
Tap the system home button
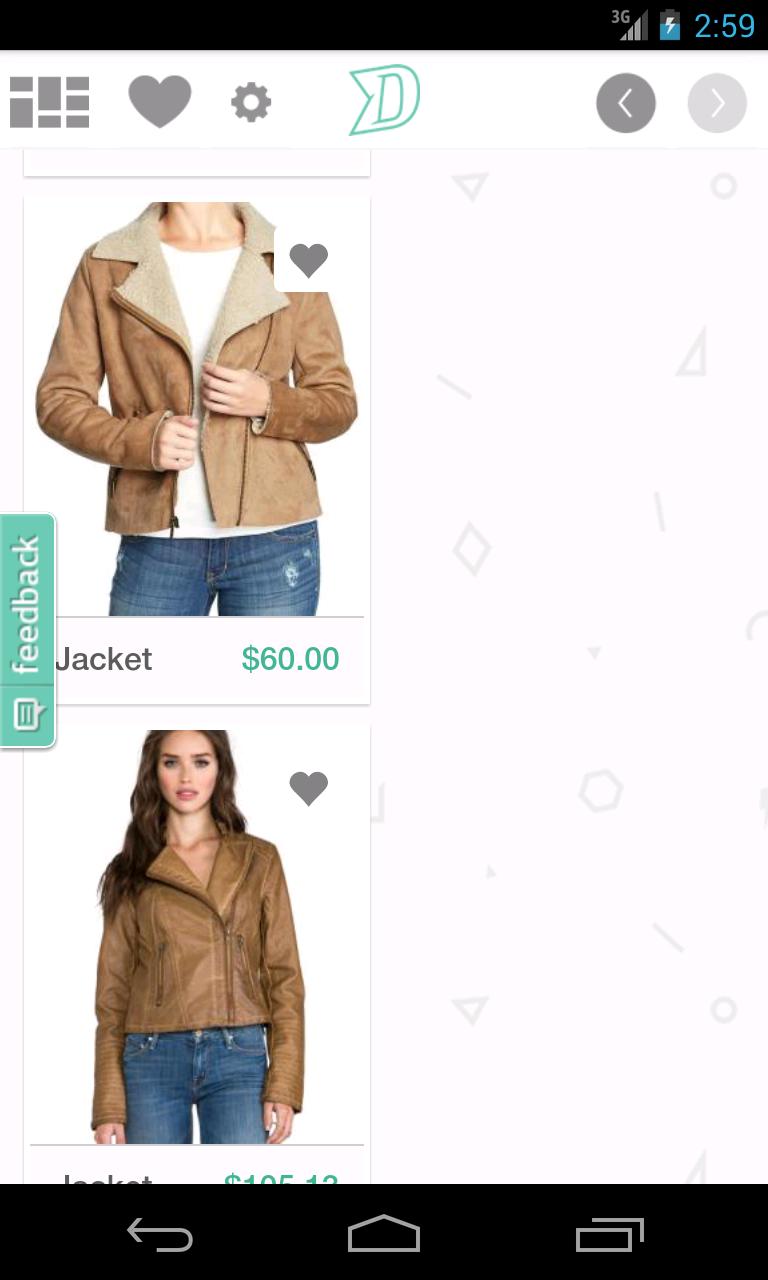384,1233
